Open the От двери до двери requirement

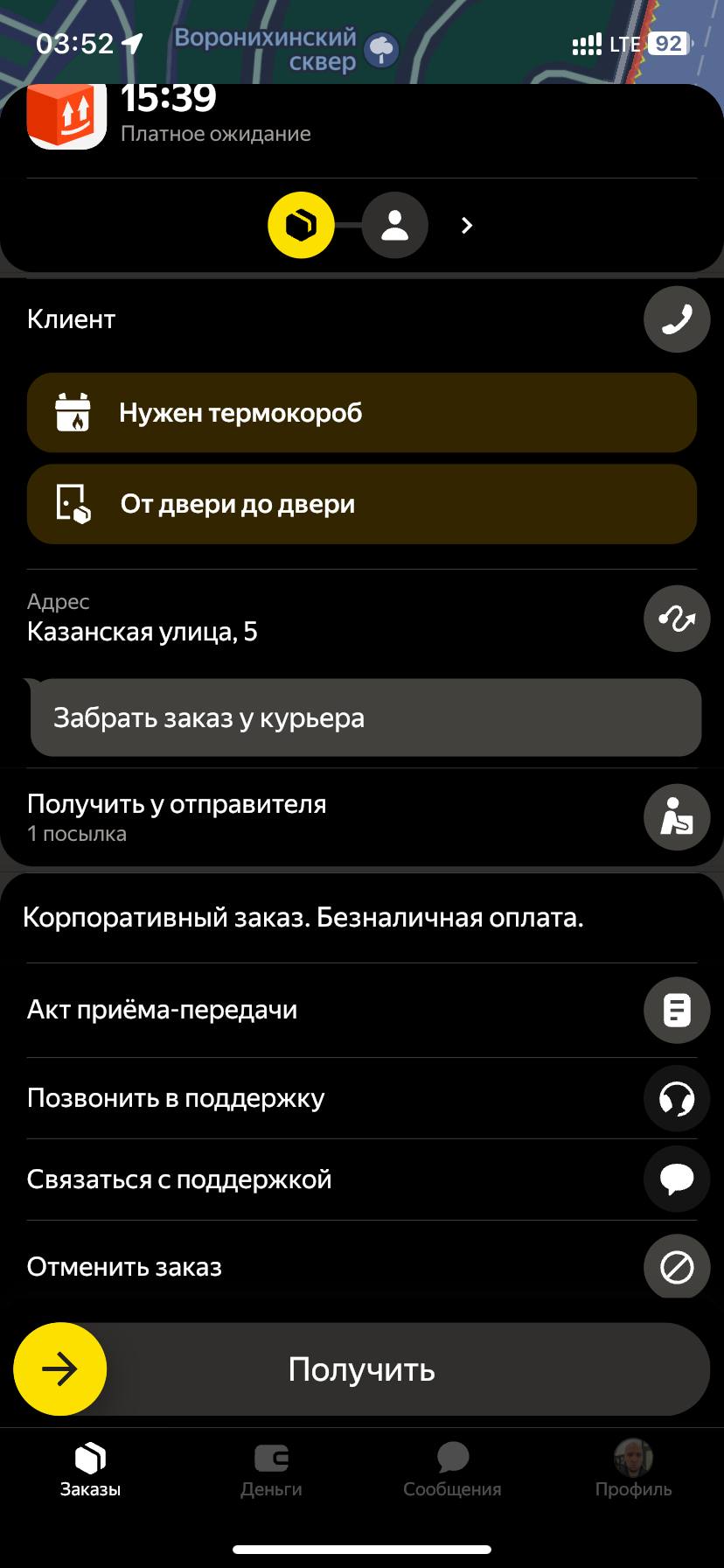[362, 504]
